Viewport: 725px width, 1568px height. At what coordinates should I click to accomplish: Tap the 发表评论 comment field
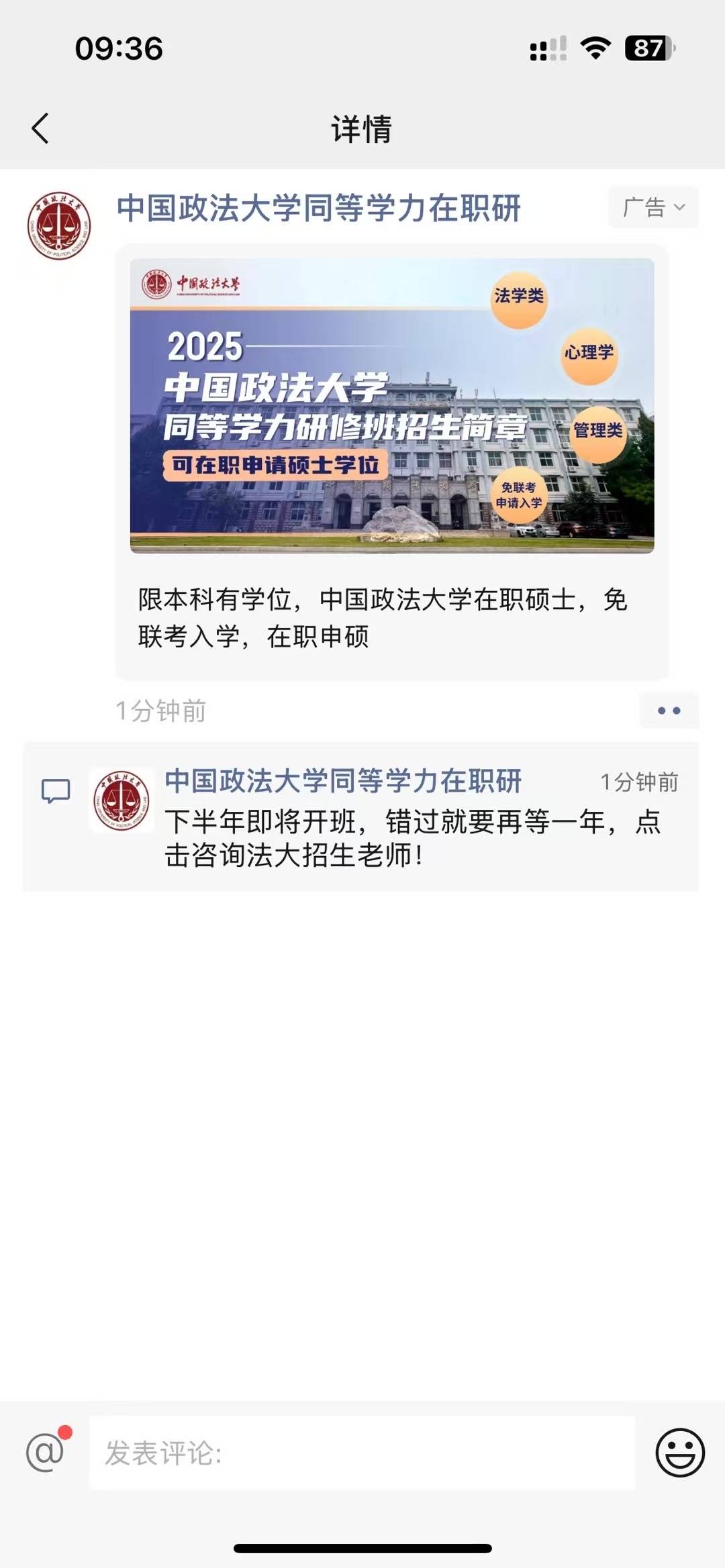362,1453
